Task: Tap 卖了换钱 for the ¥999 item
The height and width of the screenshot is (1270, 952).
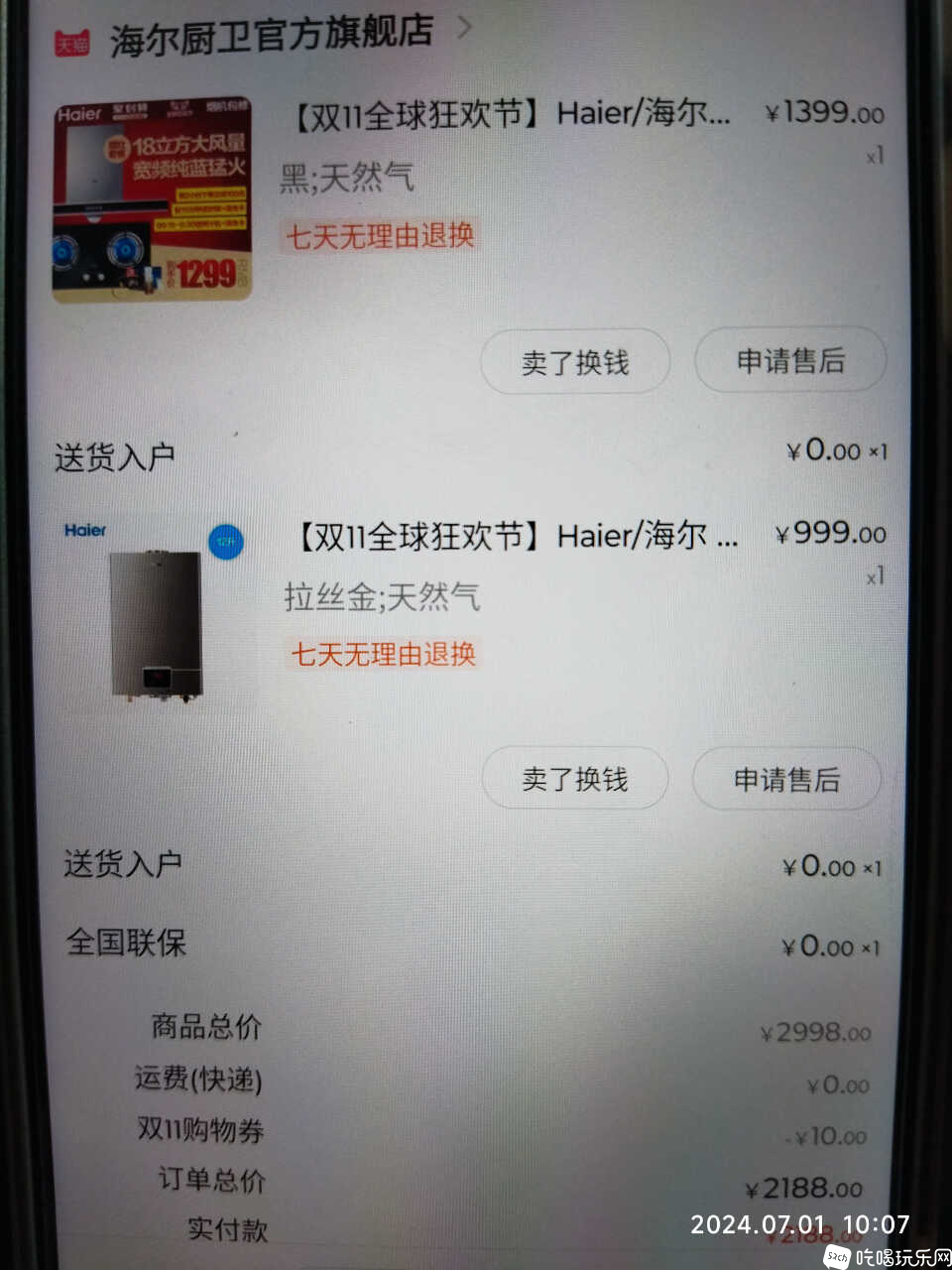Action: click(575, 779)
